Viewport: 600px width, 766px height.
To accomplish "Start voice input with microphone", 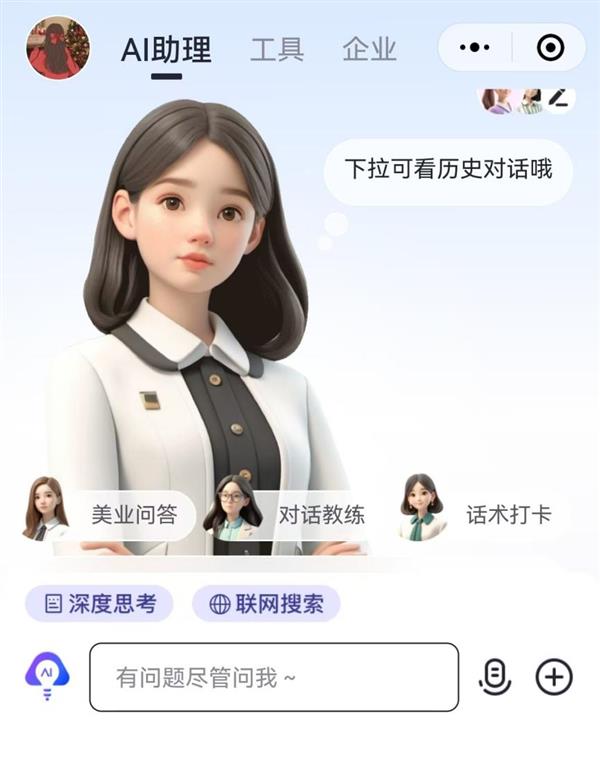I will coord(495,677).
